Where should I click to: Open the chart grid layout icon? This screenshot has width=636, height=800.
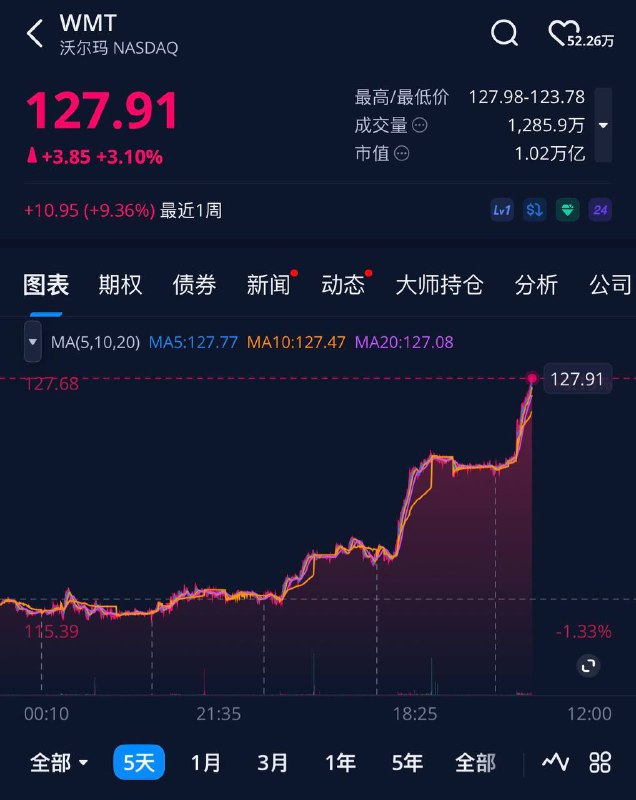pyautogui.click(x=600, y=763)
